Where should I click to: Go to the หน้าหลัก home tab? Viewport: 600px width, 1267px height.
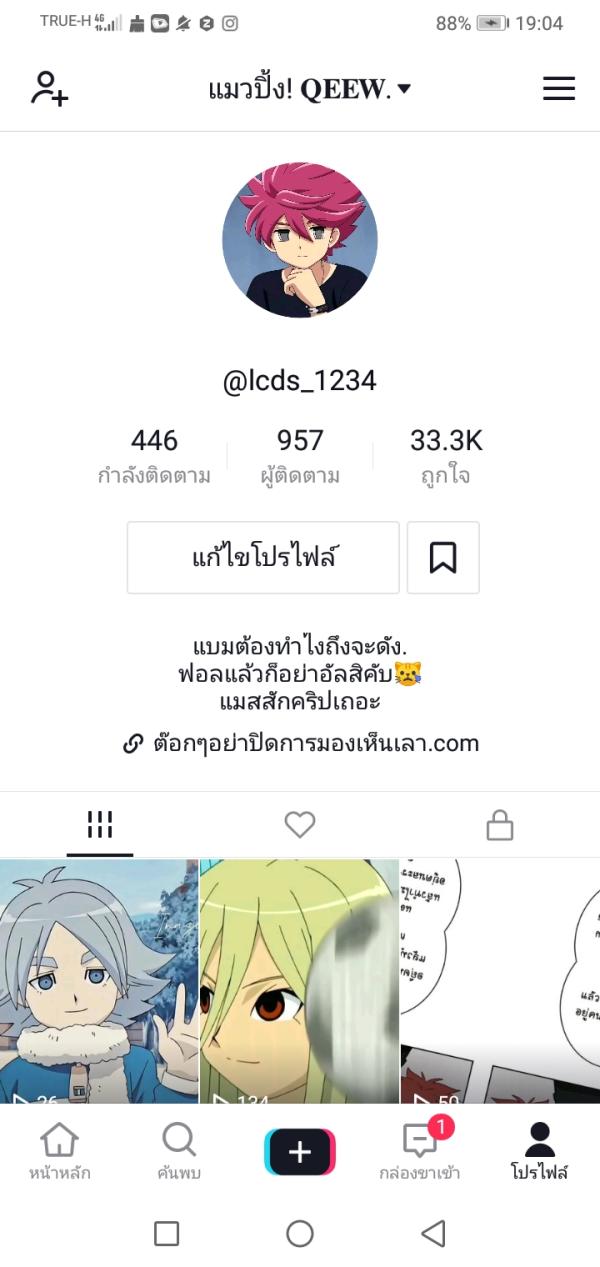60,1151
